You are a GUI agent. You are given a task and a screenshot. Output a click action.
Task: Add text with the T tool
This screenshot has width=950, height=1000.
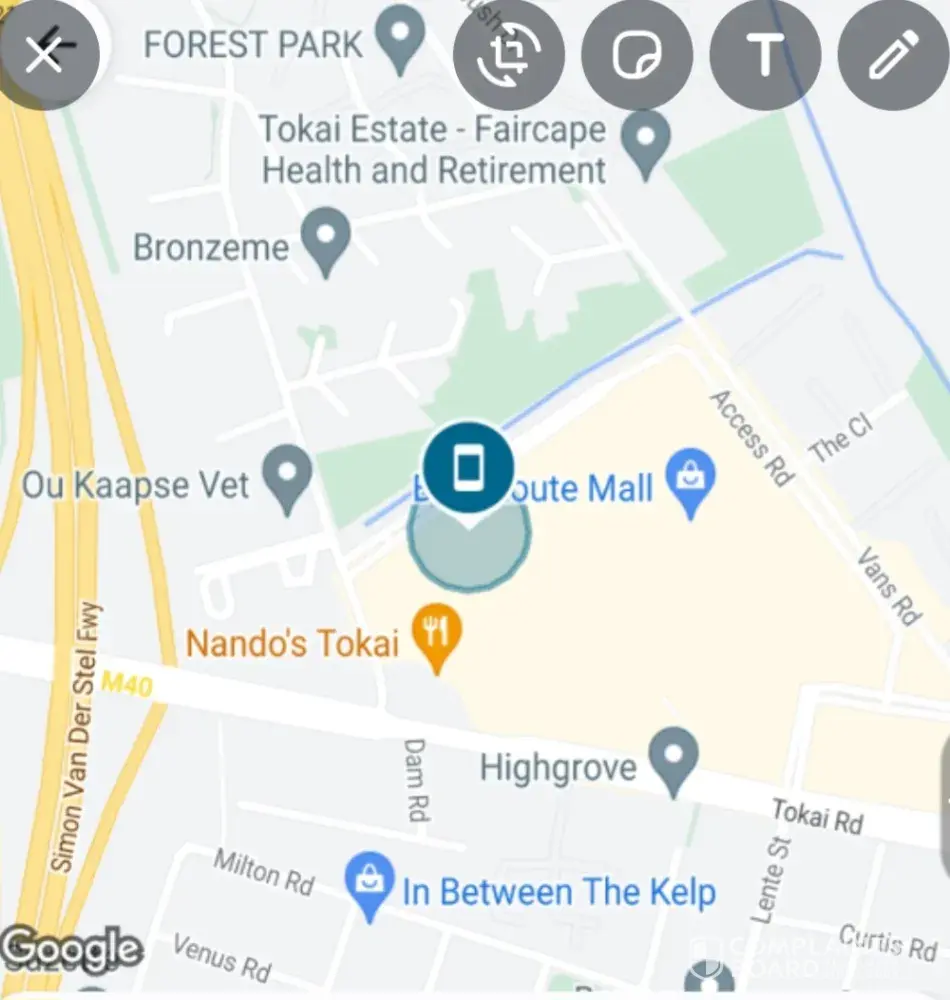765,55
